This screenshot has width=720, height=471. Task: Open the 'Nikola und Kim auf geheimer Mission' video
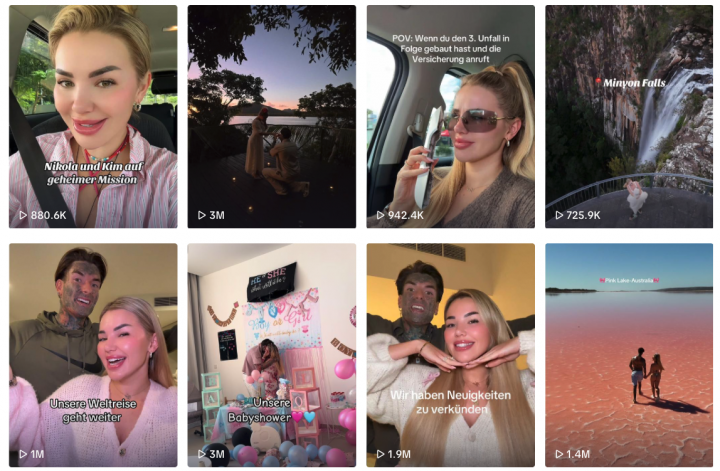pyautogui.click(x=93, y=116)
